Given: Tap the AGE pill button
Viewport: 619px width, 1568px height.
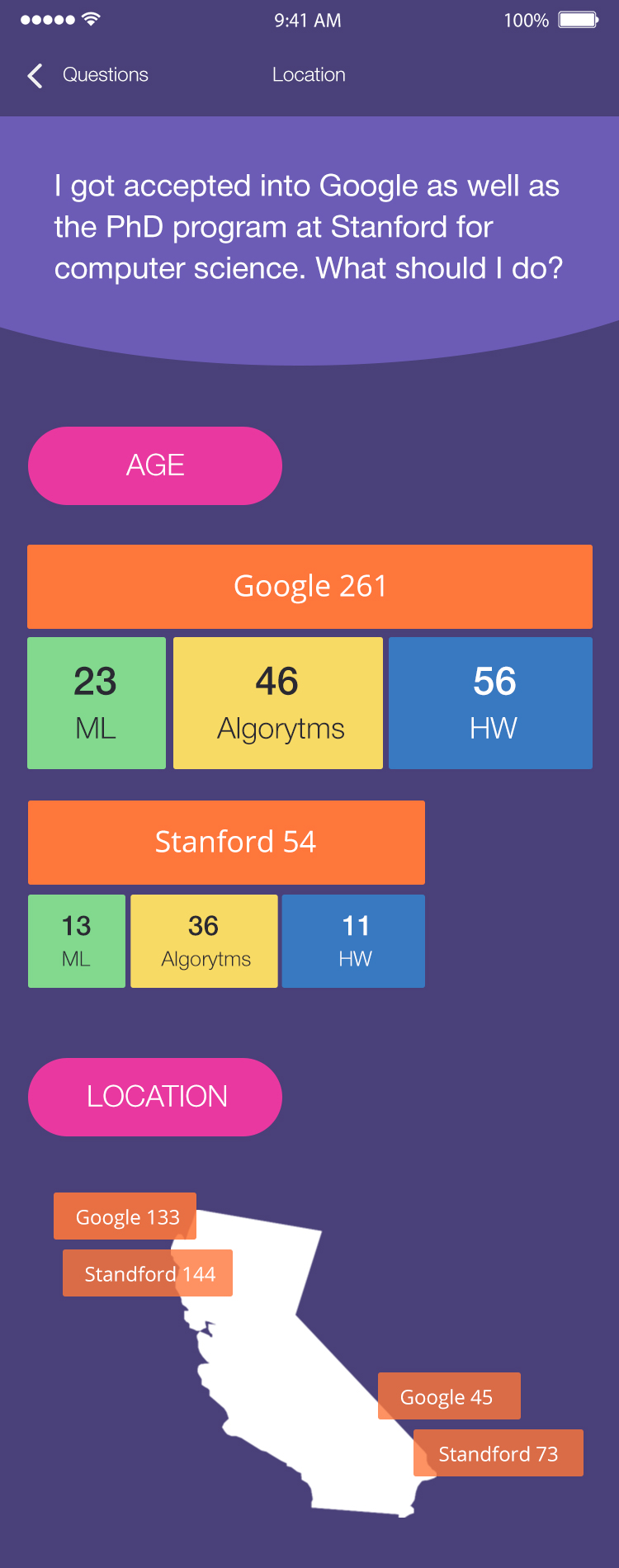Looking at the screenshot, I should (155, 465).
